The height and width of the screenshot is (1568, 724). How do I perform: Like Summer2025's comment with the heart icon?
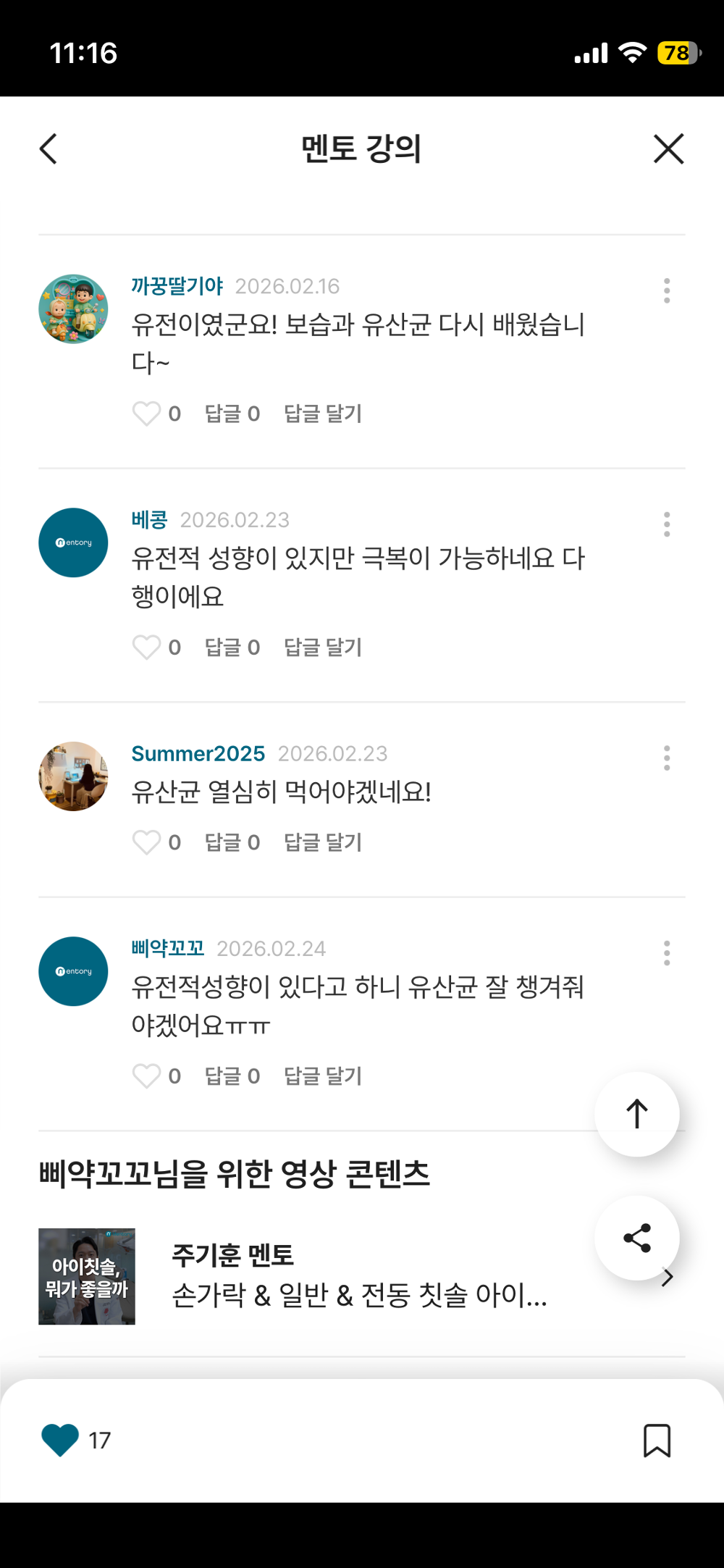(x=147, y=842)
